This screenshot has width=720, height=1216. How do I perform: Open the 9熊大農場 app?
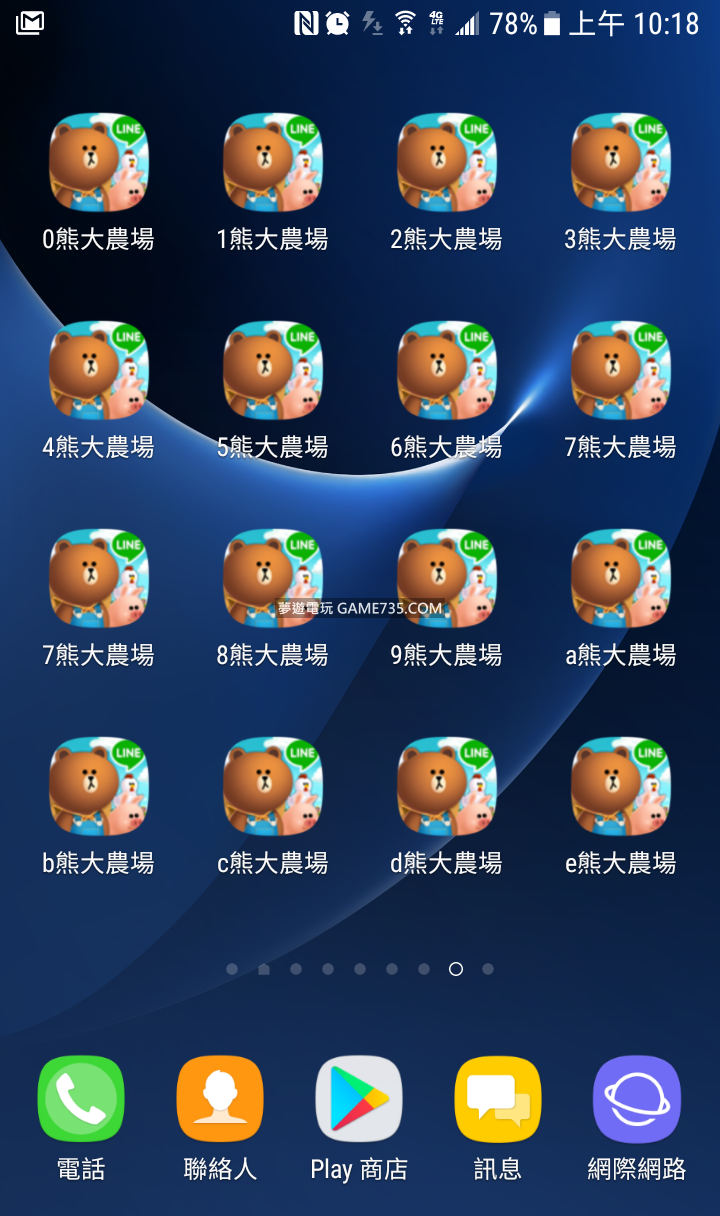(446, 579)
